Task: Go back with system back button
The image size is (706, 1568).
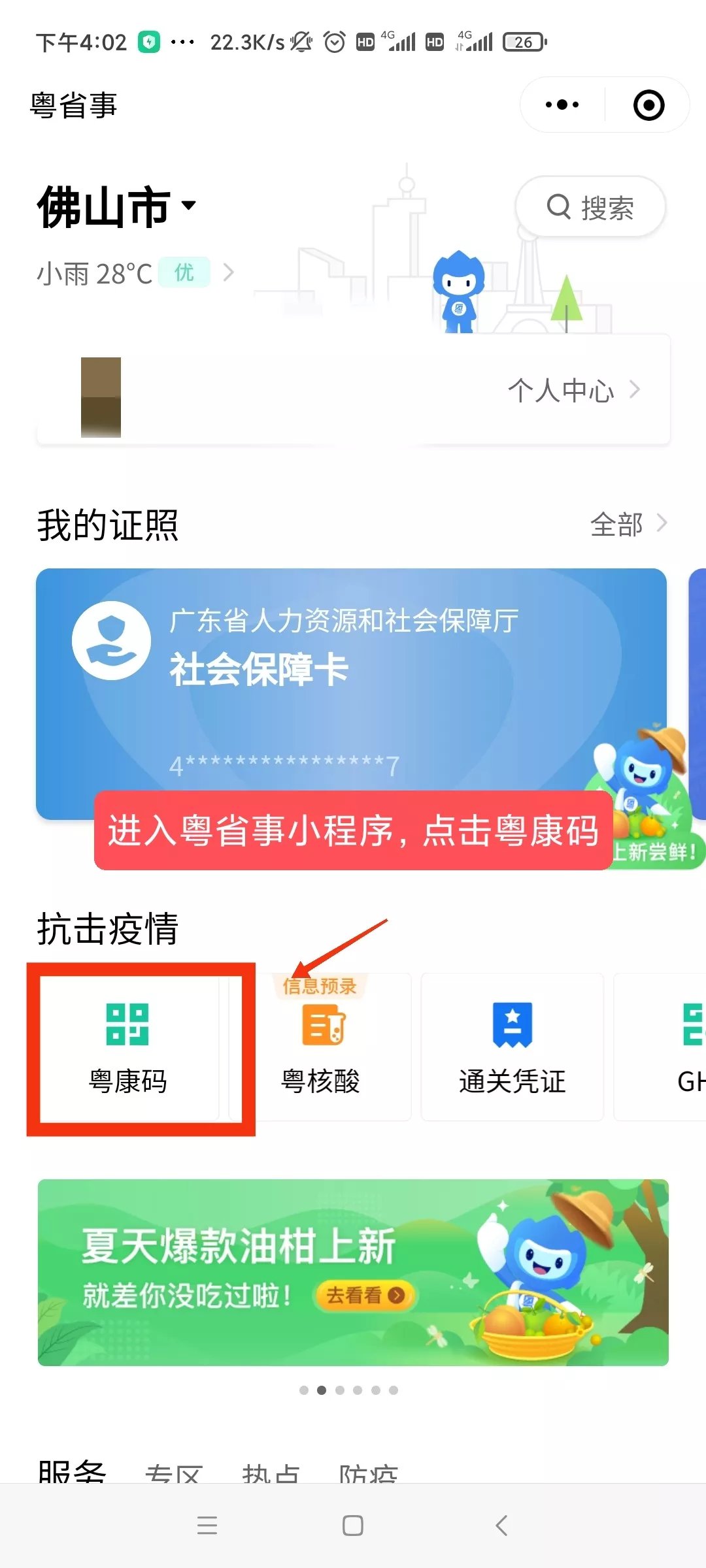Action: 501,1526
